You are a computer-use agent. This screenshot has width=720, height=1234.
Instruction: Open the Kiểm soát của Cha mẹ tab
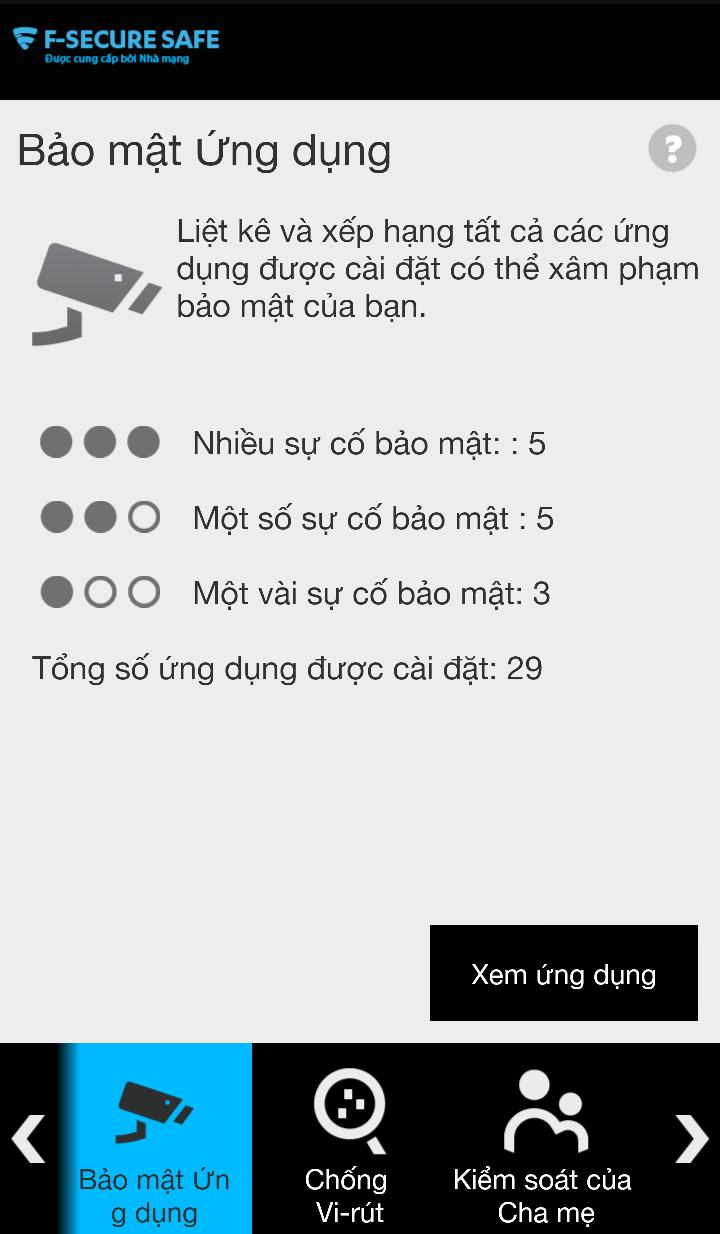pos(543,1140)
